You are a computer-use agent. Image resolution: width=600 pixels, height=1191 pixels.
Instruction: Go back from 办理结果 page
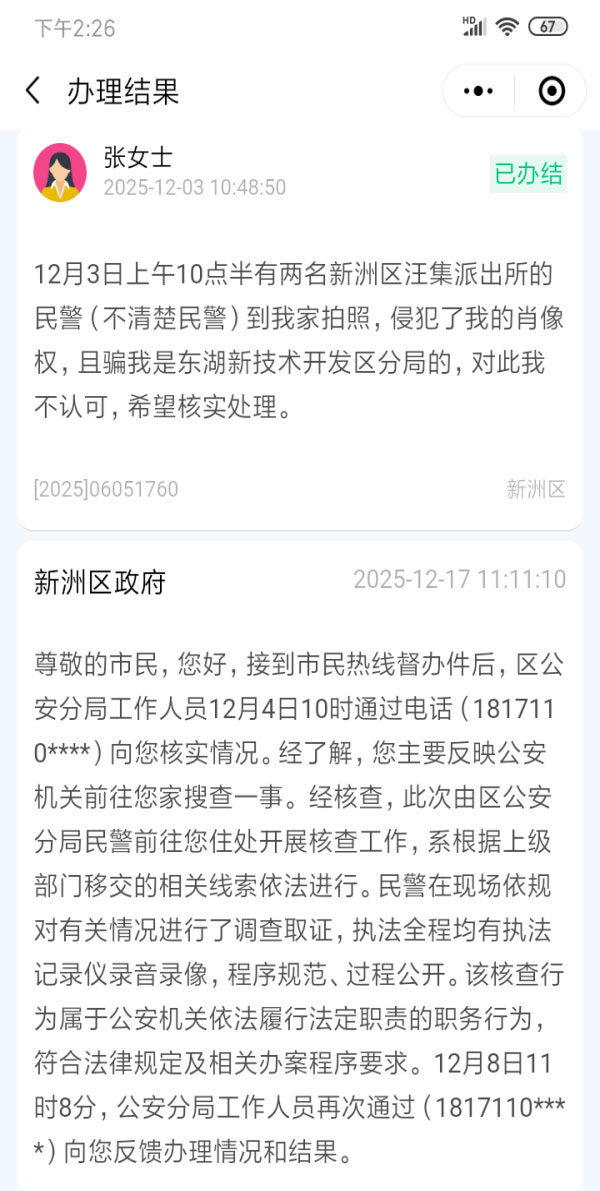tap(33, 91)
